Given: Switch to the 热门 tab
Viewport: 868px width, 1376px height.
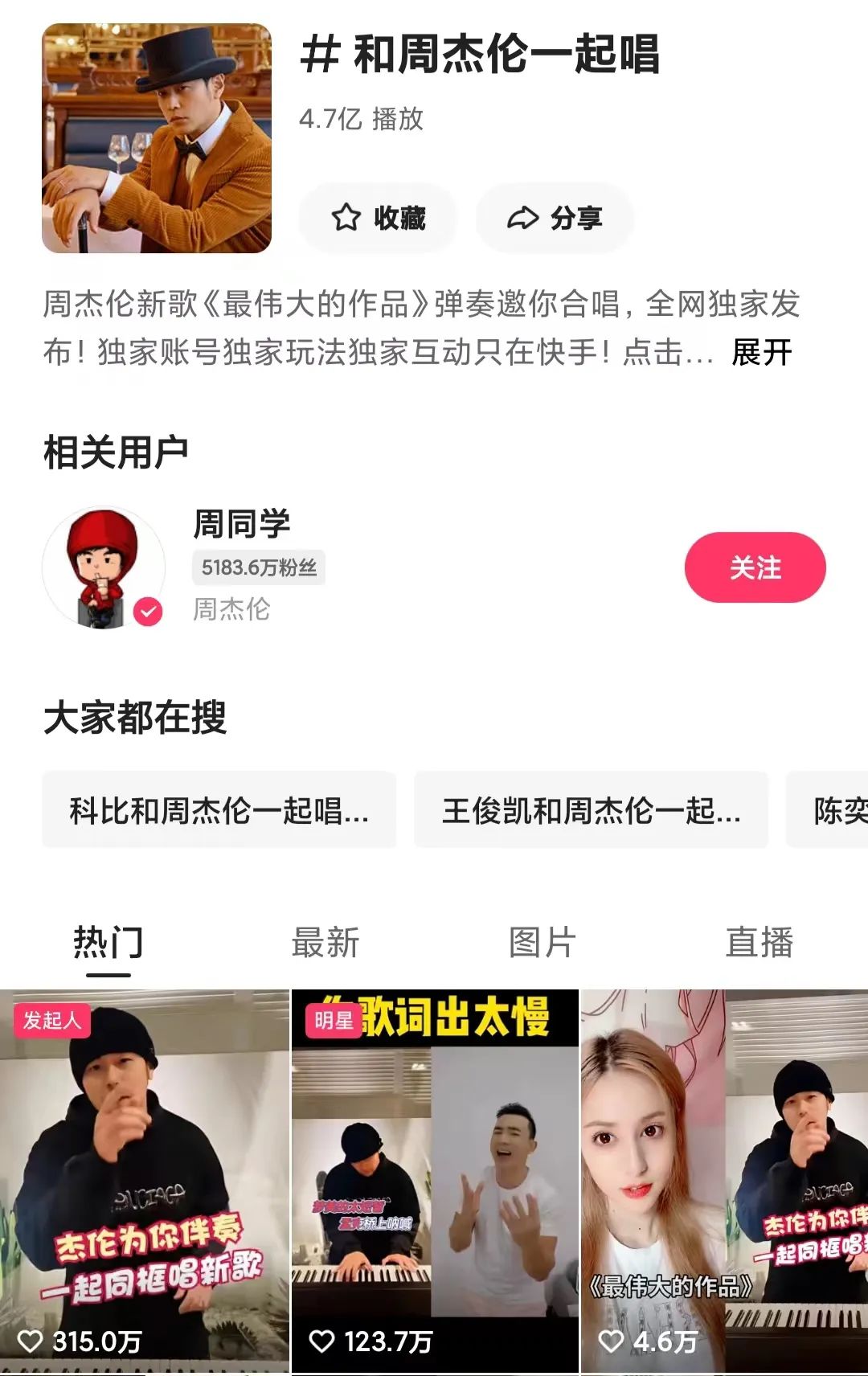Looking at the screenshot, I should point(108,942).
